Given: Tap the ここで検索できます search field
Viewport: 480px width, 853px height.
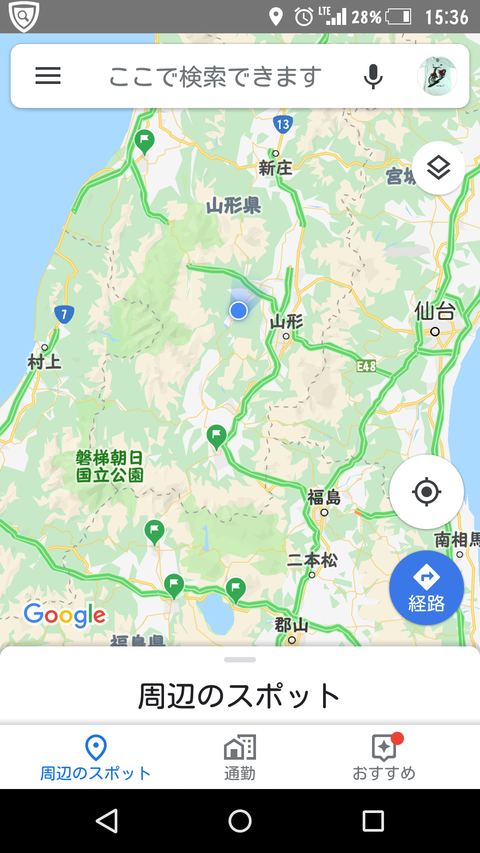Looking at the screenshot, I should pos(216,76).
